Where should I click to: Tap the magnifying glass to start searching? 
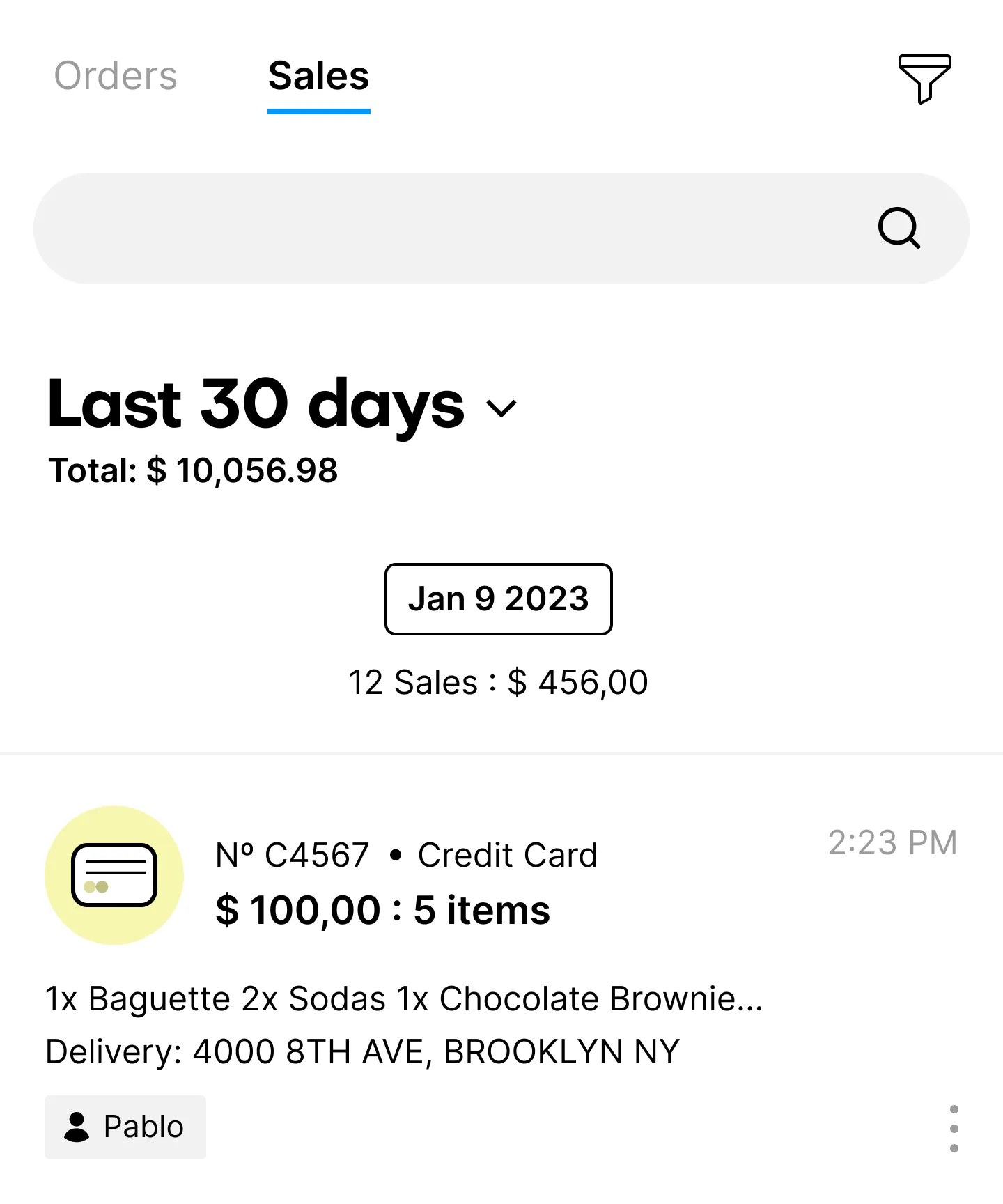click(900, 228)
